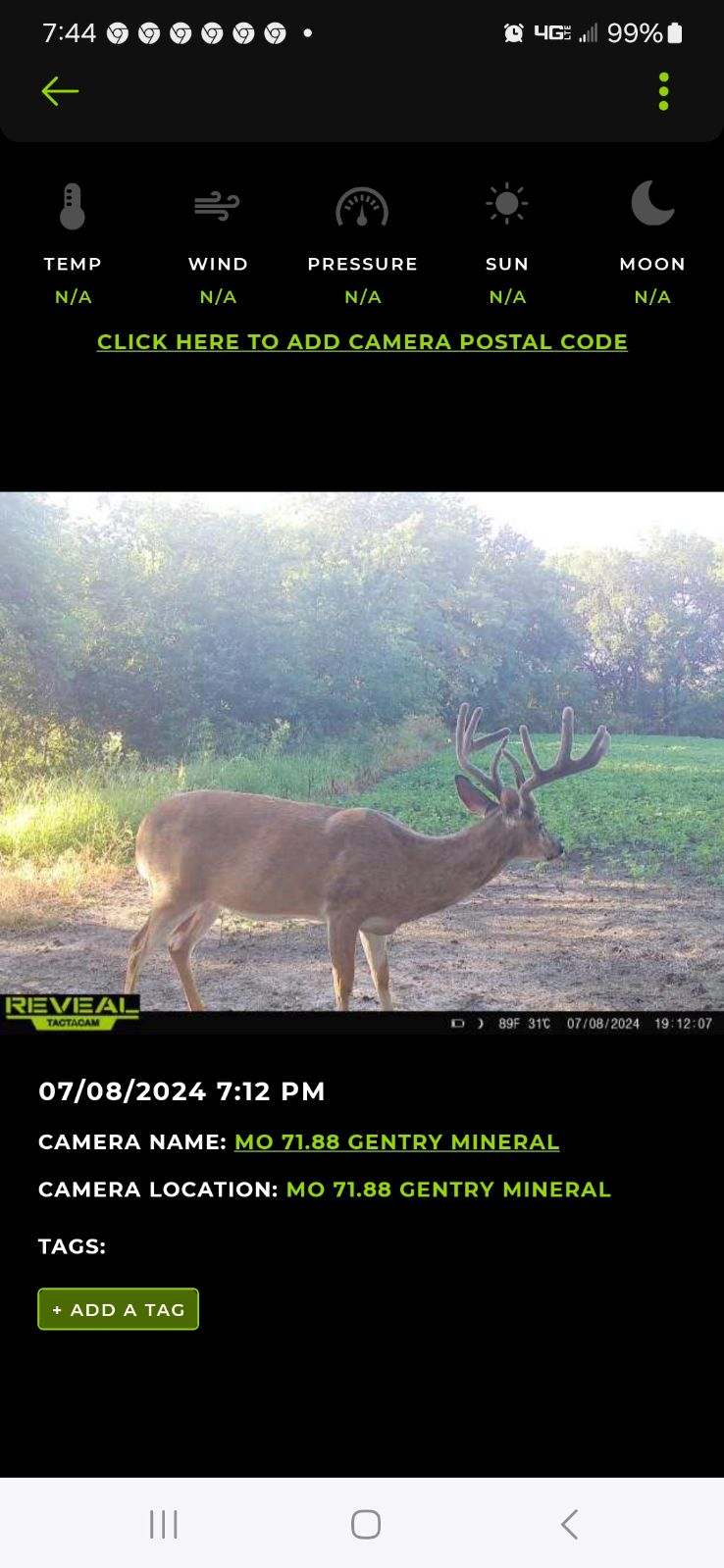Open the deer trail camera photo
The width and height of the screenshot is (724, 1568).
click(x=362, y=762)
